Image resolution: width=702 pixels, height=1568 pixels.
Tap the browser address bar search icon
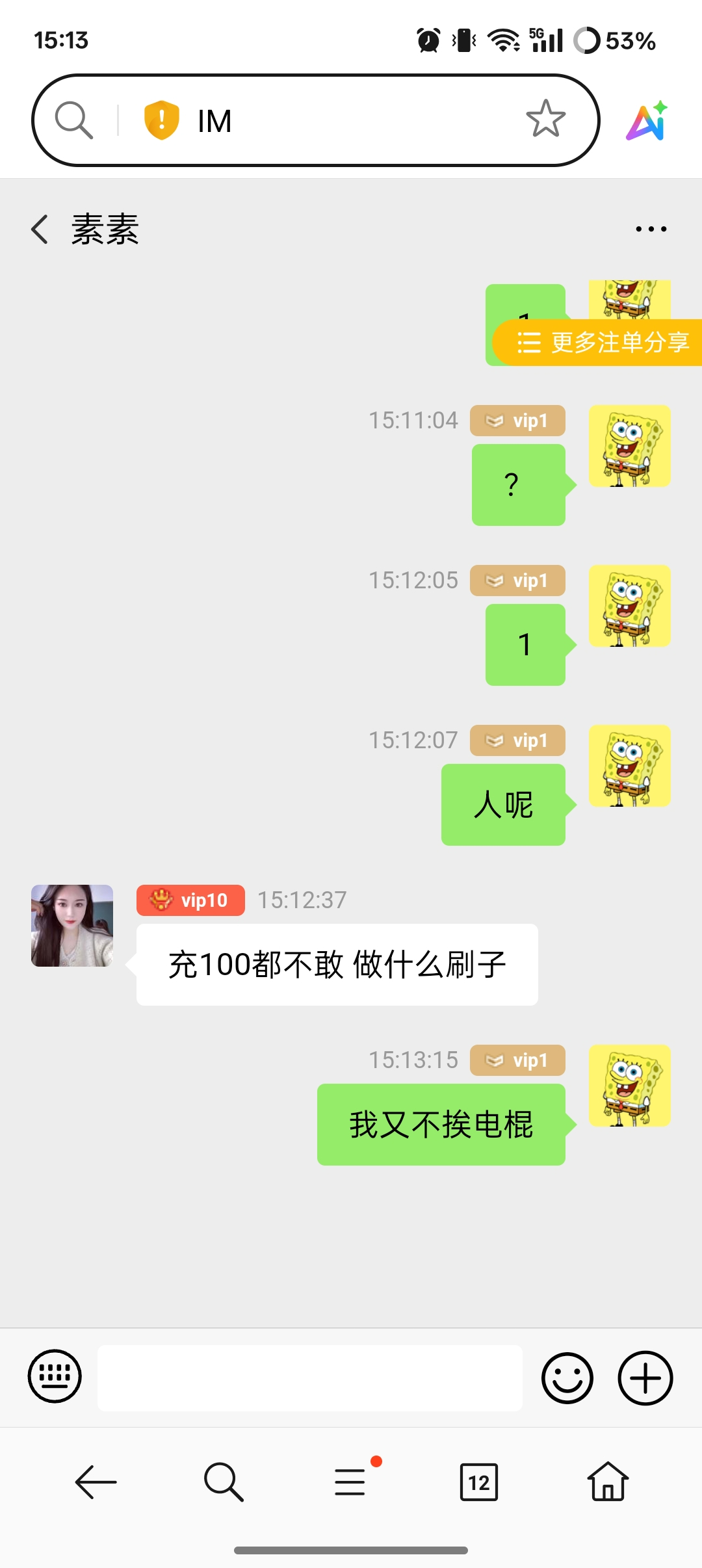73,120
